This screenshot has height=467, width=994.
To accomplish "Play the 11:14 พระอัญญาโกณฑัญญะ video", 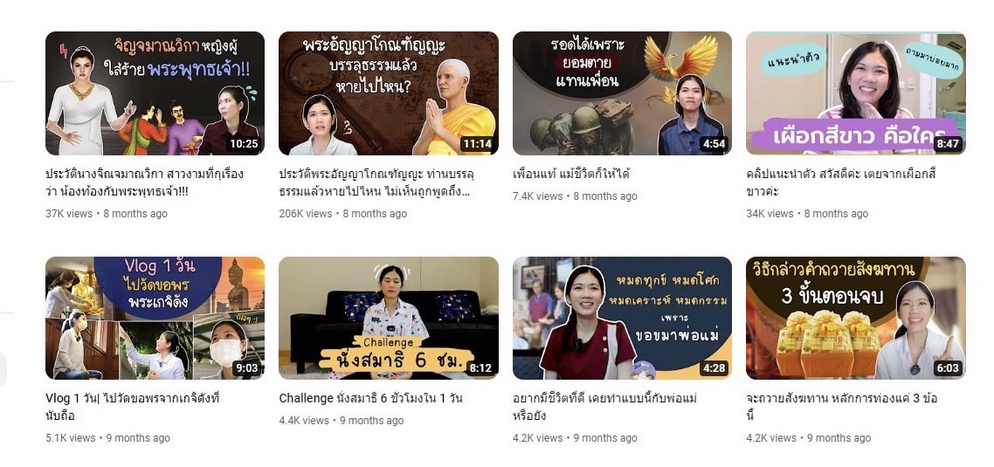I will click(x=388, y=94).
